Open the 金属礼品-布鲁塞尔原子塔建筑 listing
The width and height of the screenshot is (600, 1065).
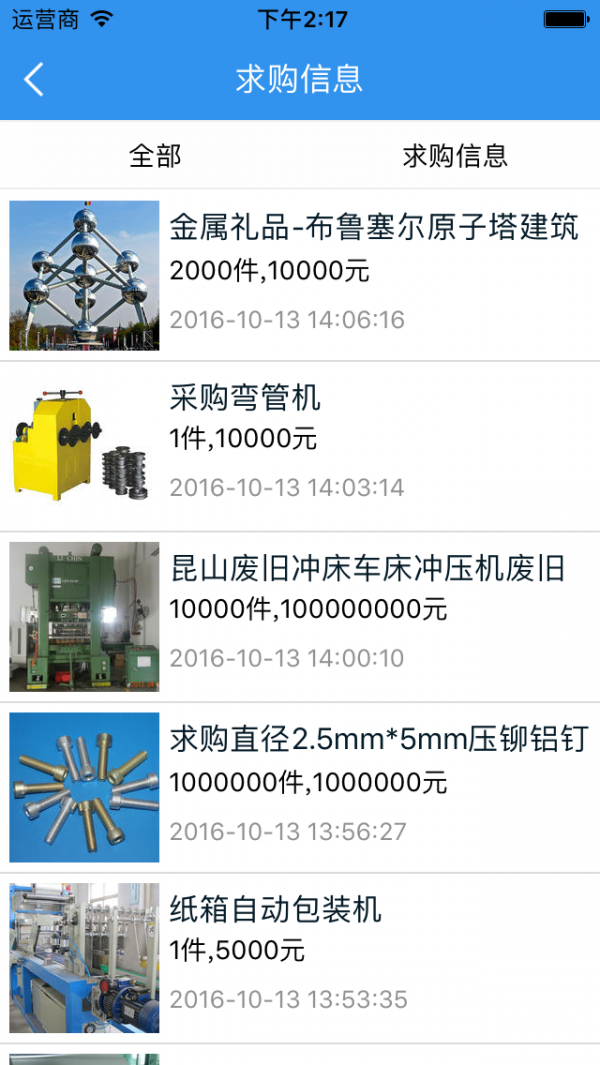click(373, 228)
